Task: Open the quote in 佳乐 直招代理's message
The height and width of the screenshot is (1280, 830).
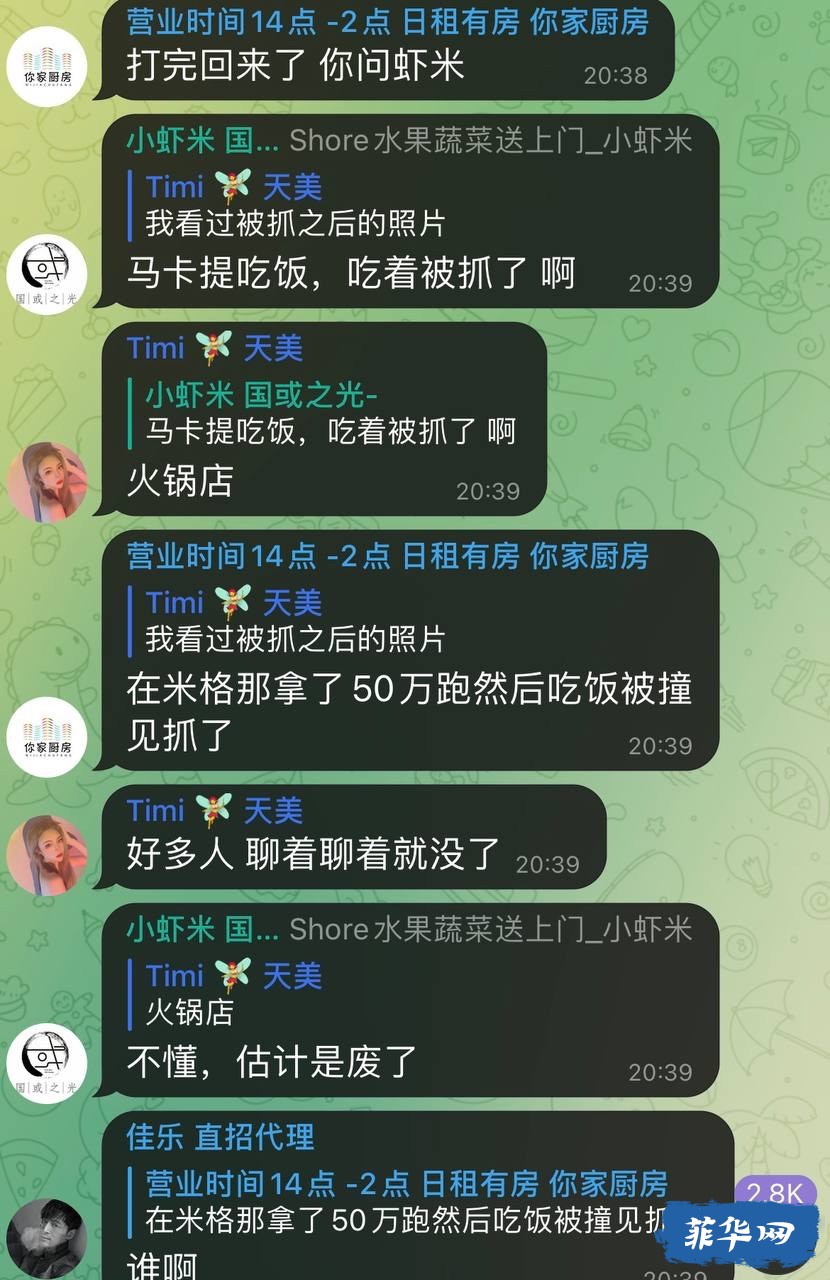Action: pos(400,1202)
